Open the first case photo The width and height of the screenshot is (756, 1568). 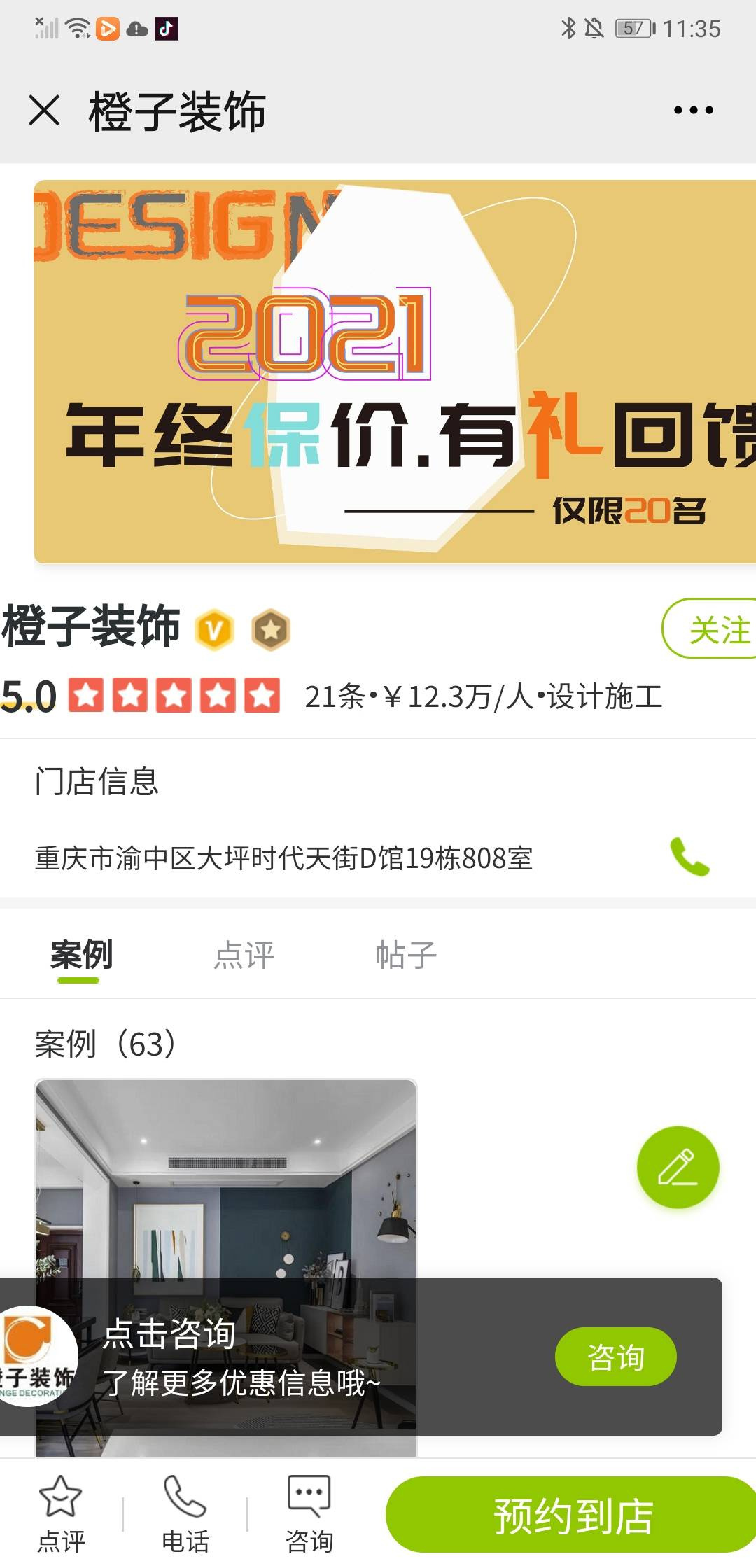(x=225, y=1176)
